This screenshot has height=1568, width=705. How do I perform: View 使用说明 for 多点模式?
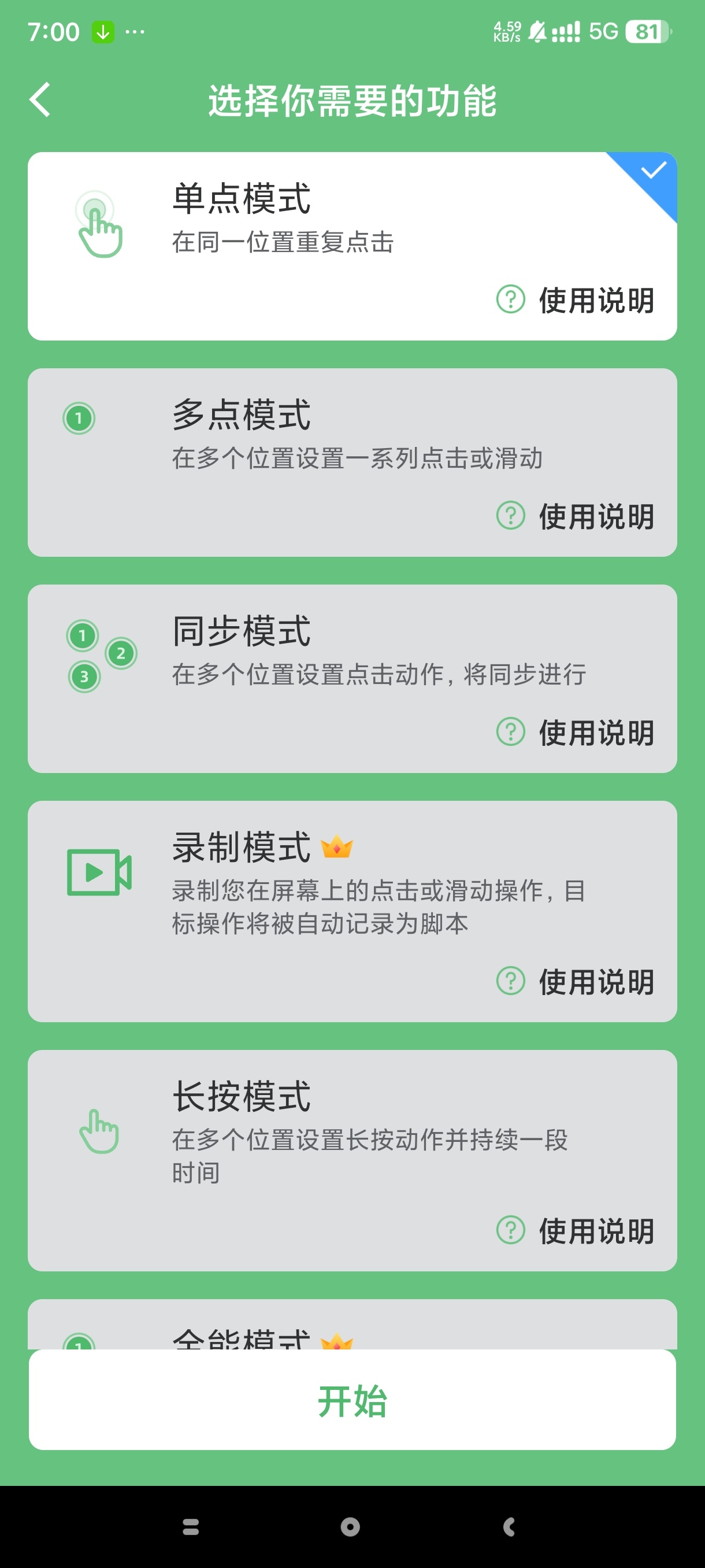[x=576, y=516]
